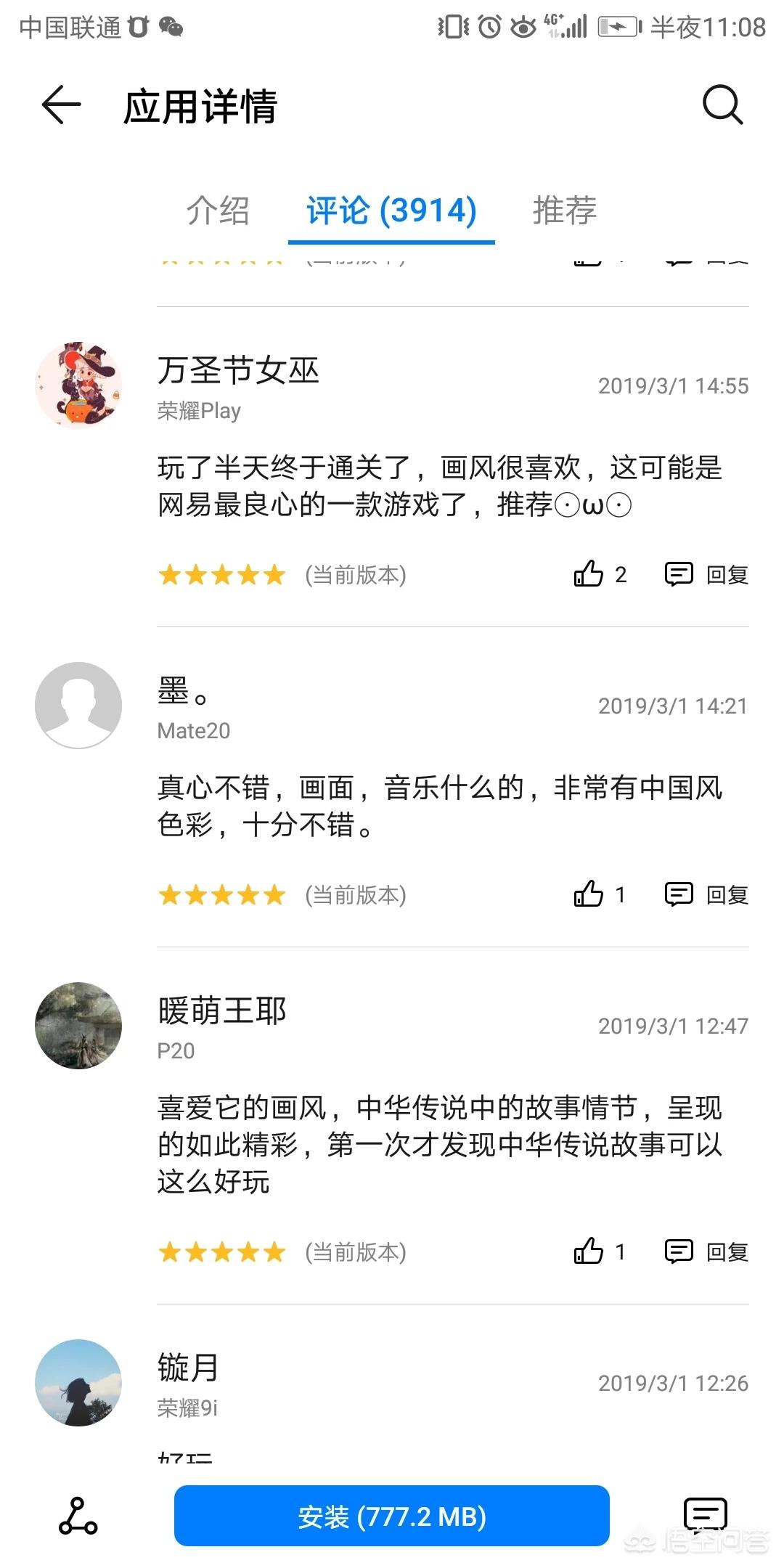Go back from the 应用详情 page
Viewport: 784px width, 1568px height.
tap(61, 105)
